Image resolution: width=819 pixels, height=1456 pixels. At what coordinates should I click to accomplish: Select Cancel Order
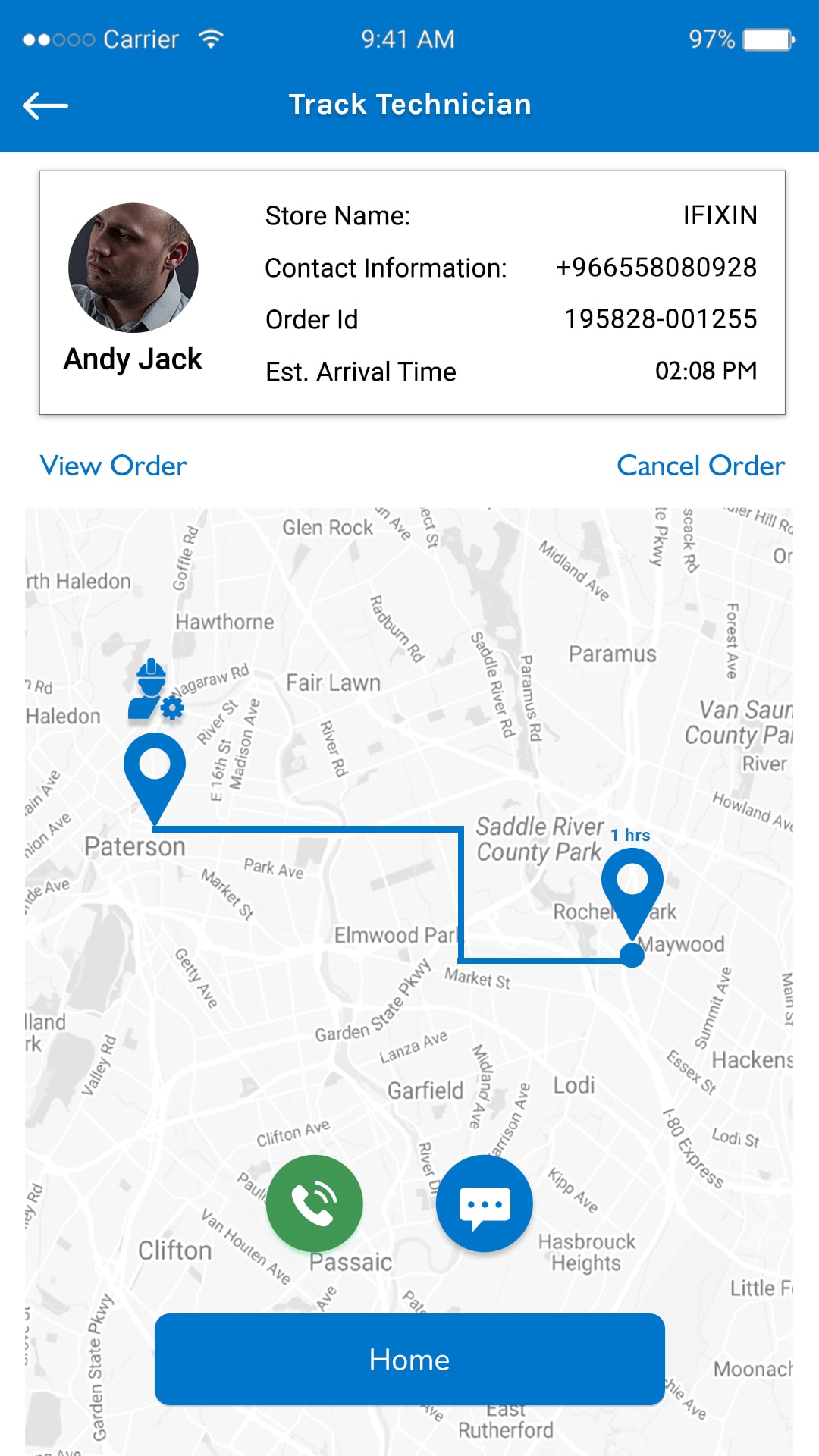[x=702, y=466]
